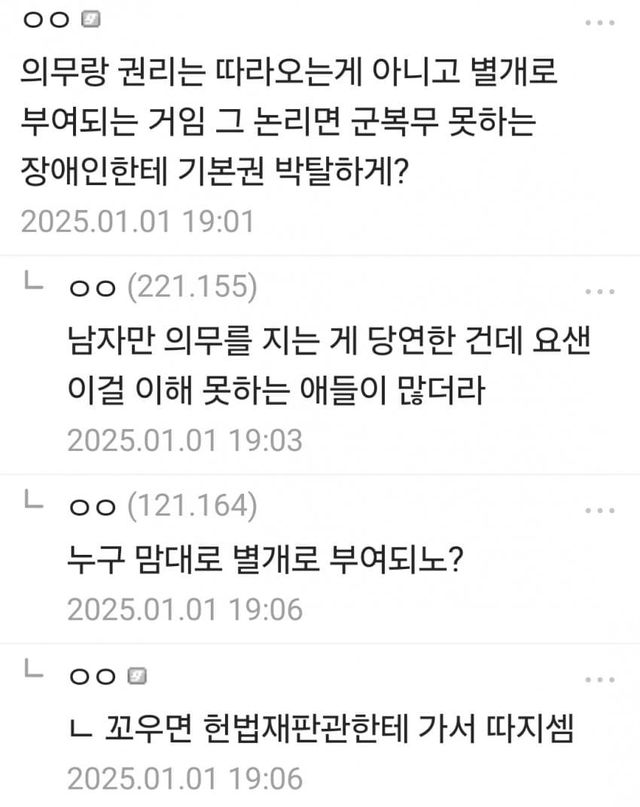Open the overflow menu on the 19:01 comment
640x807 pixels.
pos(599,22)
